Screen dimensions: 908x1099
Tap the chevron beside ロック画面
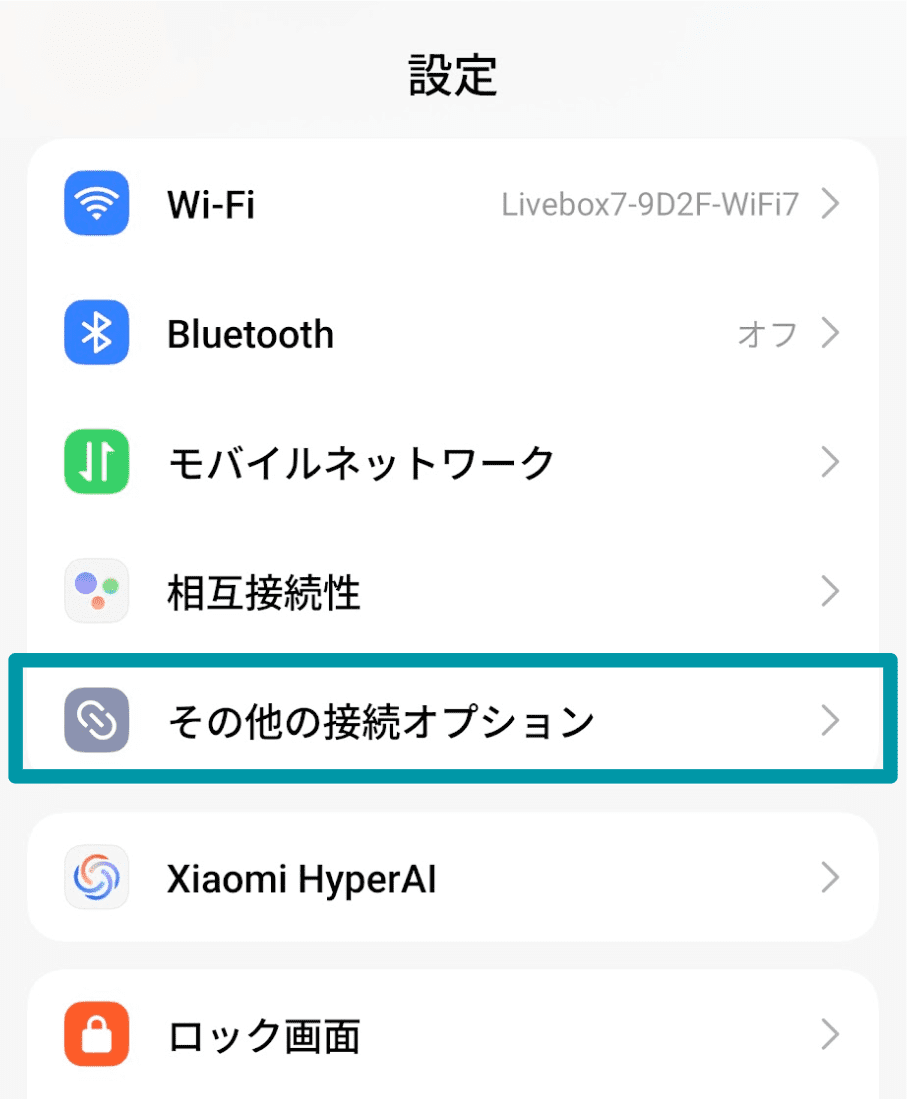pyautogui.click(x=831, y=1036)
